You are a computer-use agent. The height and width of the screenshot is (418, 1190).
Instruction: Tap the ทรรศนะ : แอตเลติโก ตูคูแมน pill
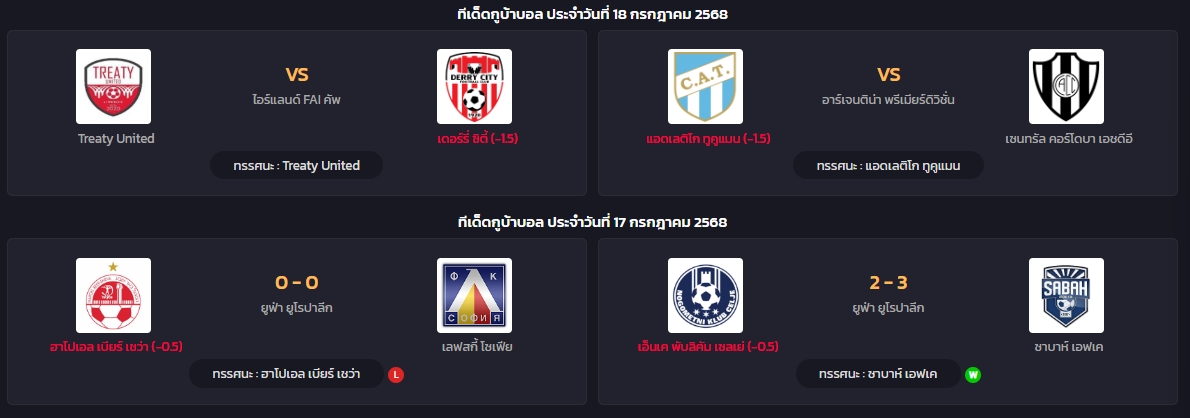tap(888, 165)
